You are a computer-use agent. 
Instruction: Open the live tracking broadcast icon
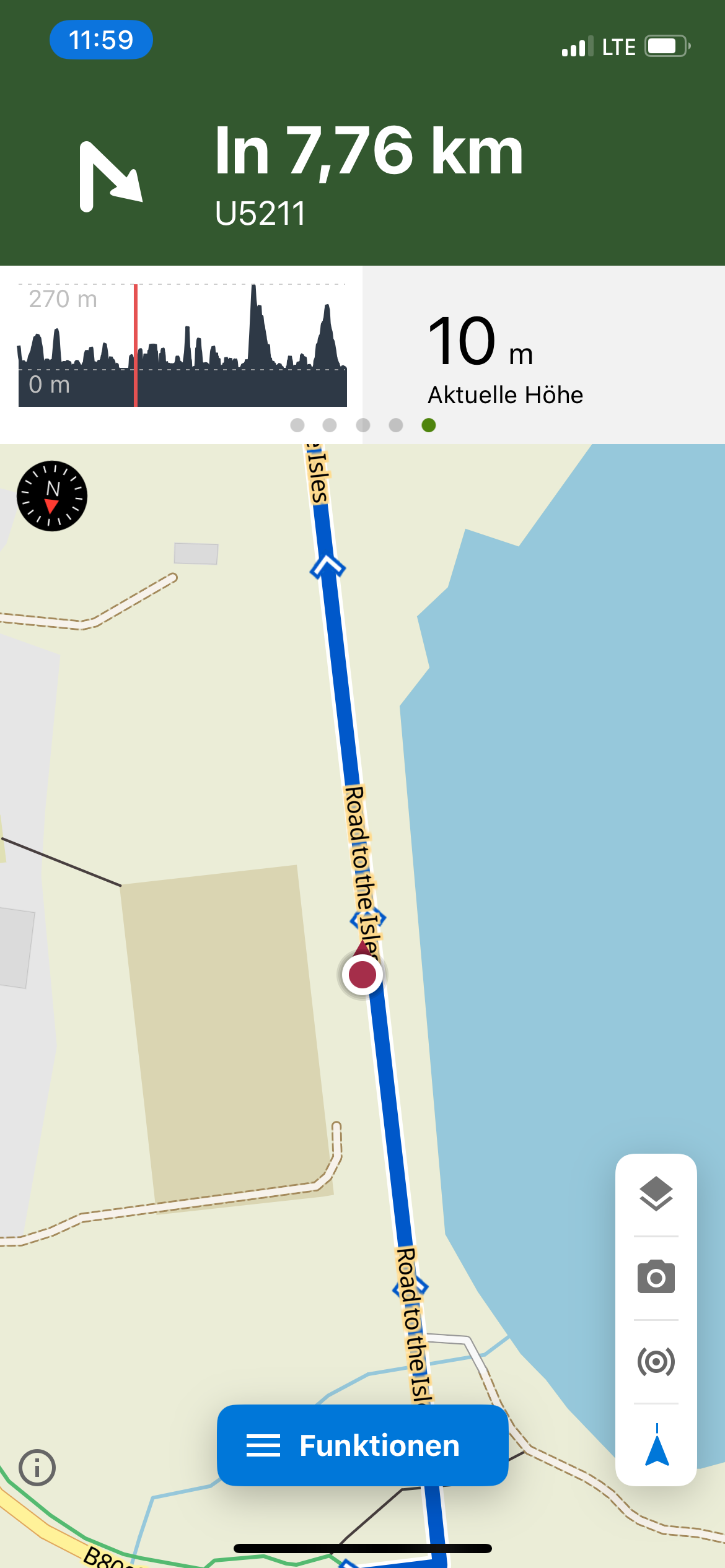pyautogui.click(x=656, y=1361)
